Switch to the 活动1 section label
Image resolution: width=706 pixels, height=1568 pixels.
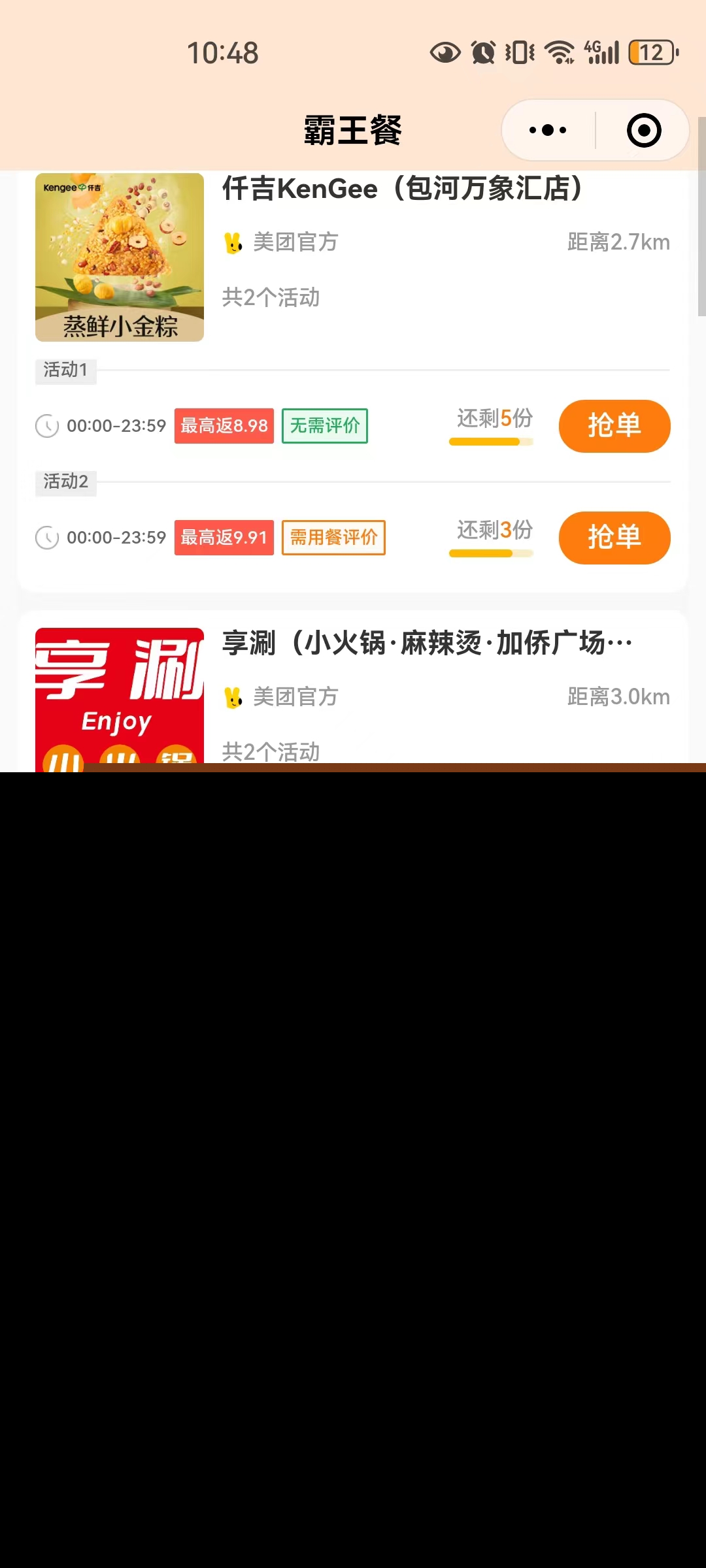[x=65, y=370]
